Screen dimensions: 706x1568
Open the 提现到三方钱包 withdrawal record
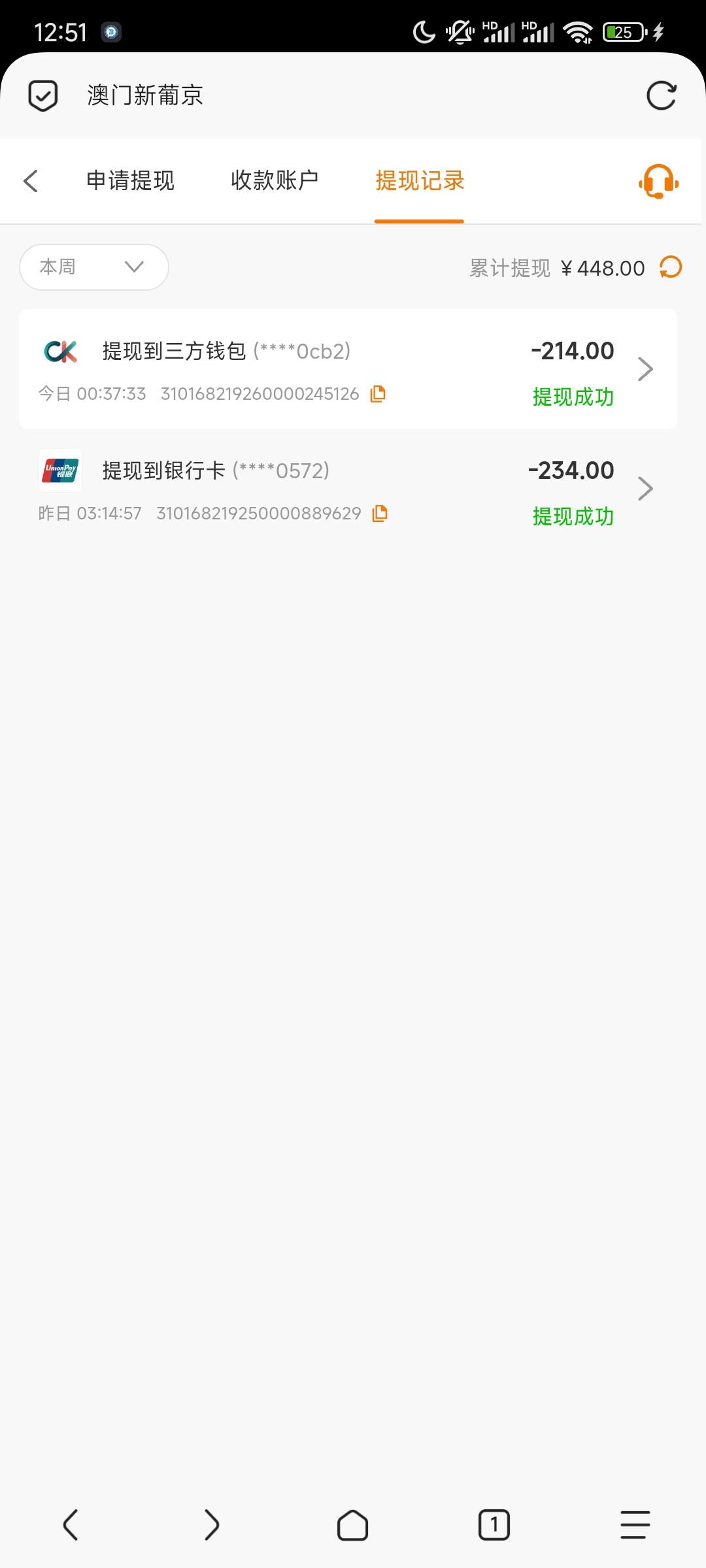tap(348, 369)
